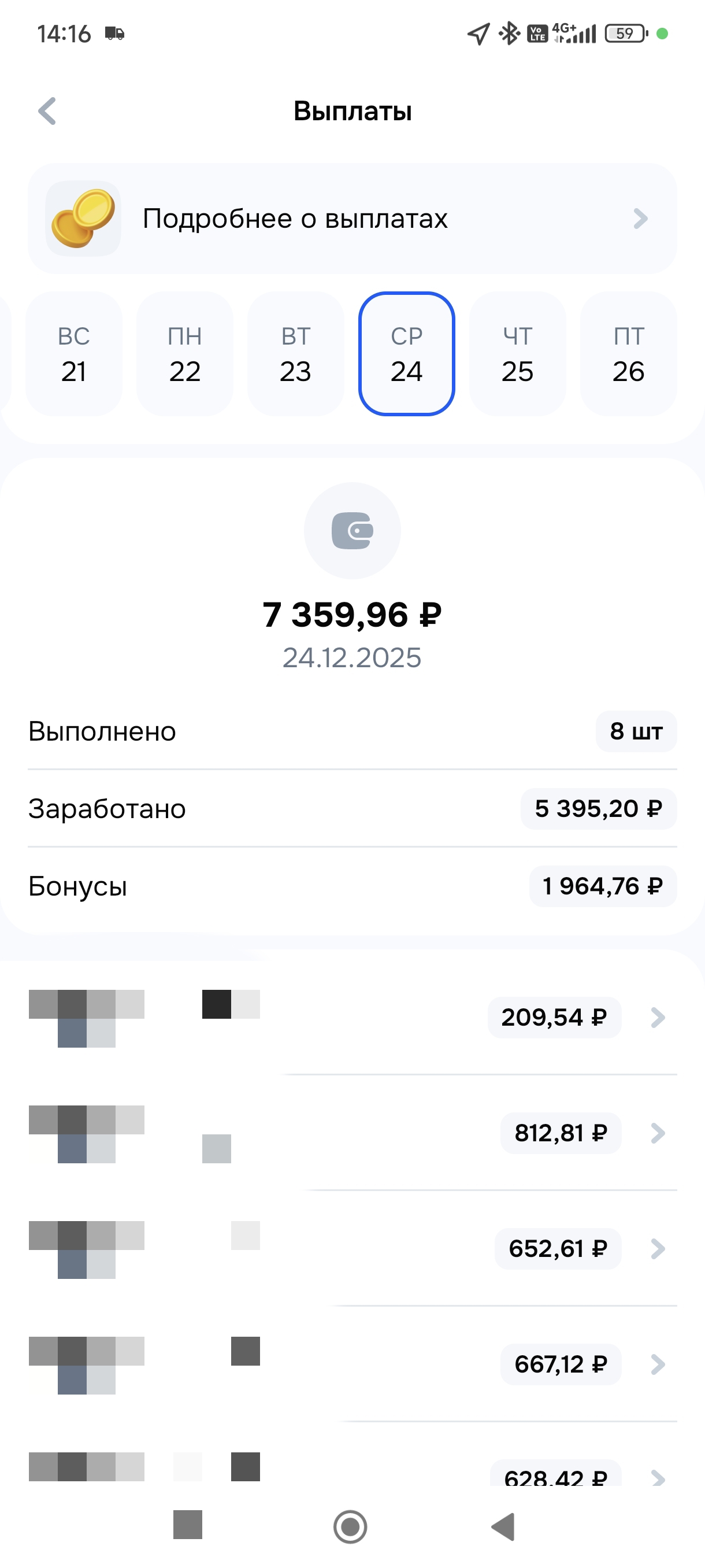Pick Friday ПТ 26
The image size is (705, 1568).
[628, 354]
